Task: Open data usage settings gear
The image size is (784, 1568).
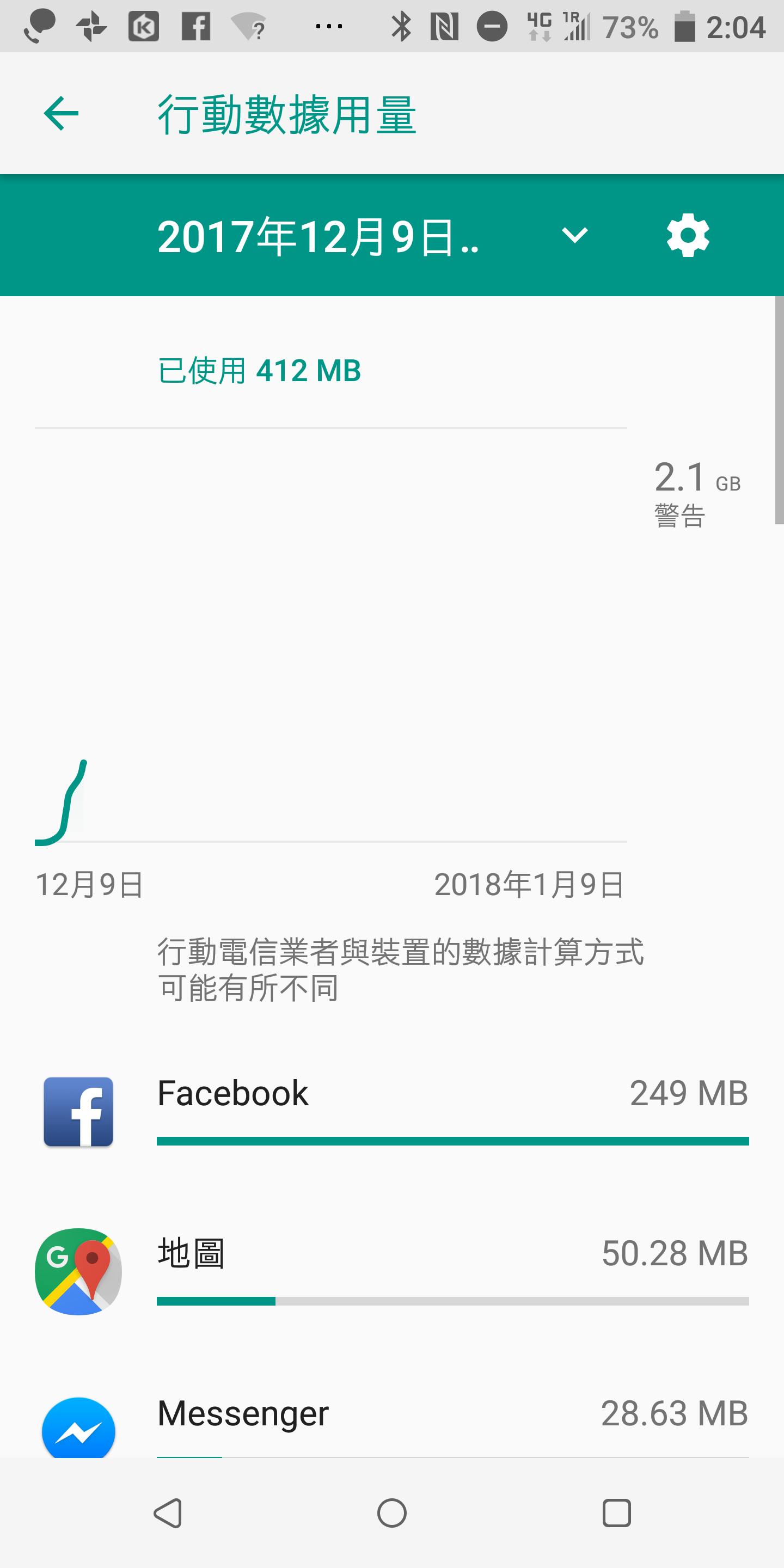Action: point(688,235)
